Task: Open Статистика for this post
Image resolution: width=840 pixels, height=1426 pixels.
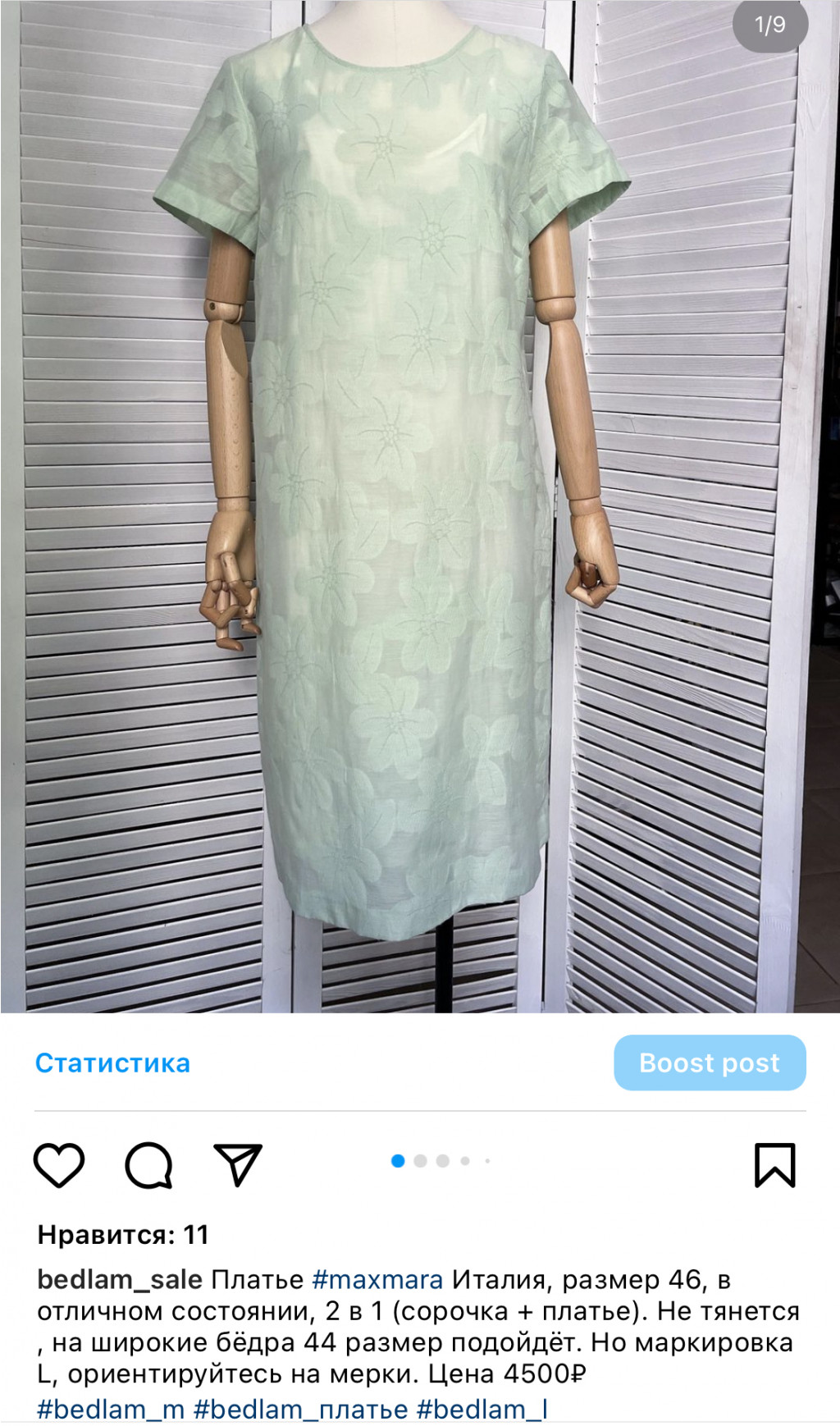Action: (x=112, y=1063)
